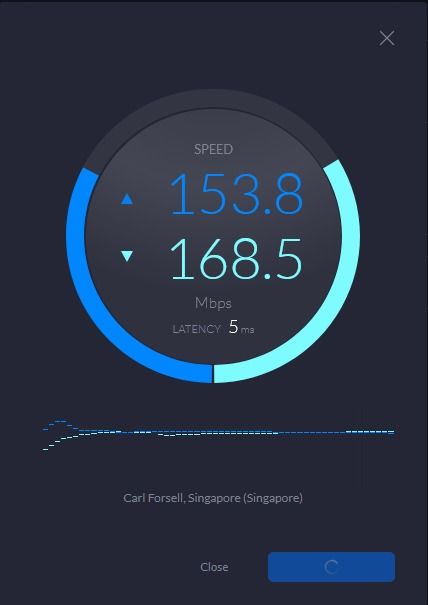428x605 pixels.
Task: Close the speed test dialog with X
Action: (387, 38)
